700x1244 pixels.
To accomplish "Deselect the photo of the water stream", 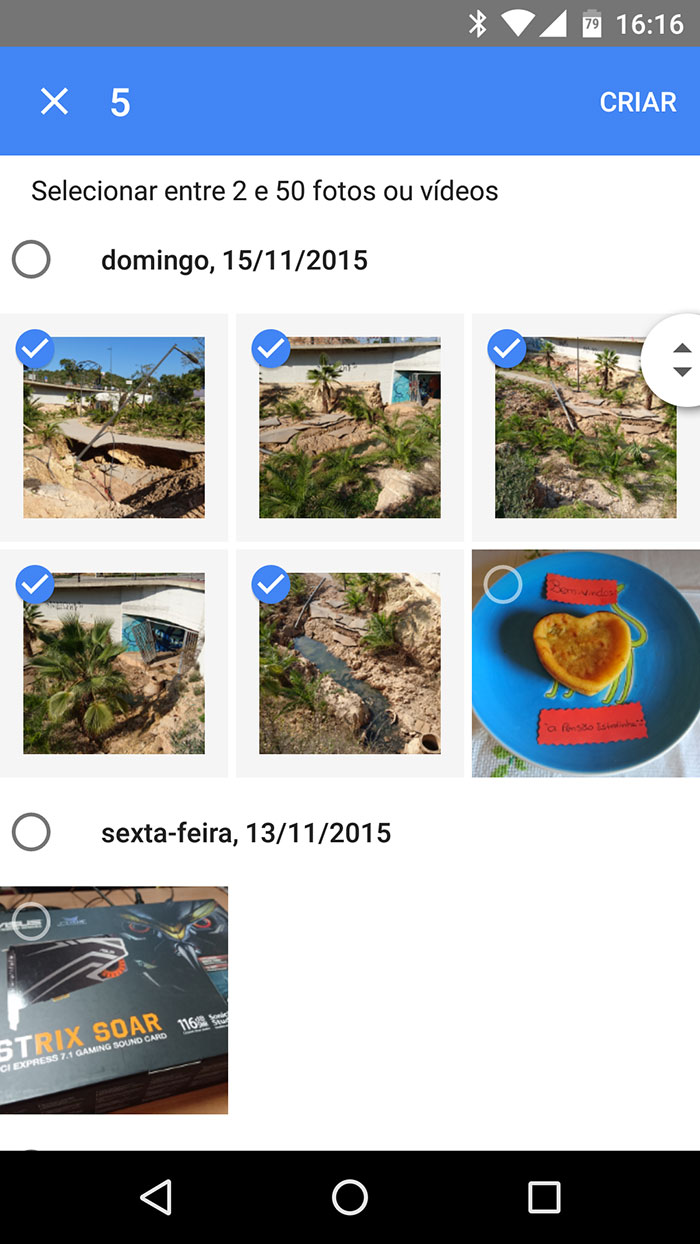I will pos(349,663).
